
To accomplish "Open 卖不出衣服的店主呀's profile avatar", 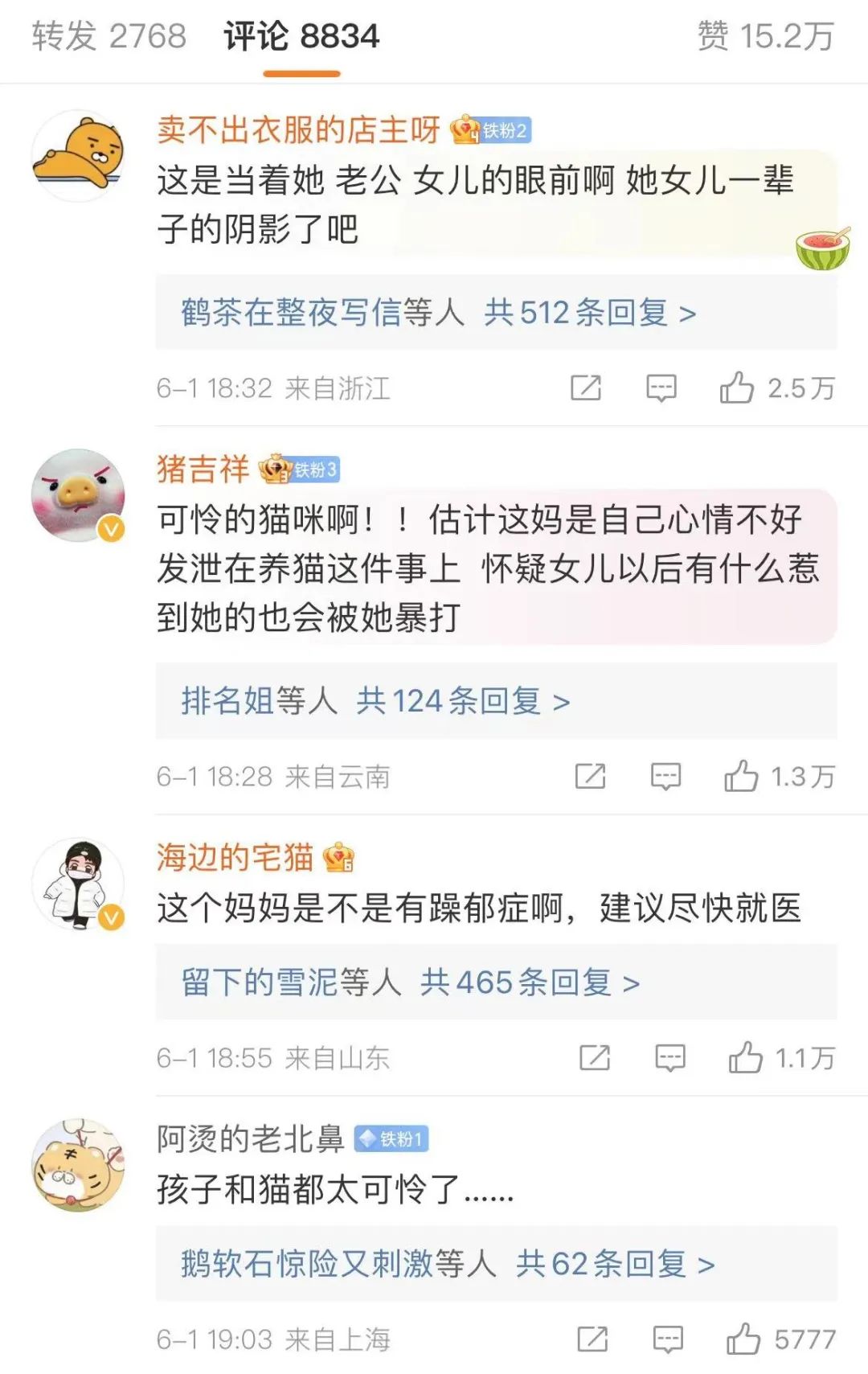I will coord(78,156).
